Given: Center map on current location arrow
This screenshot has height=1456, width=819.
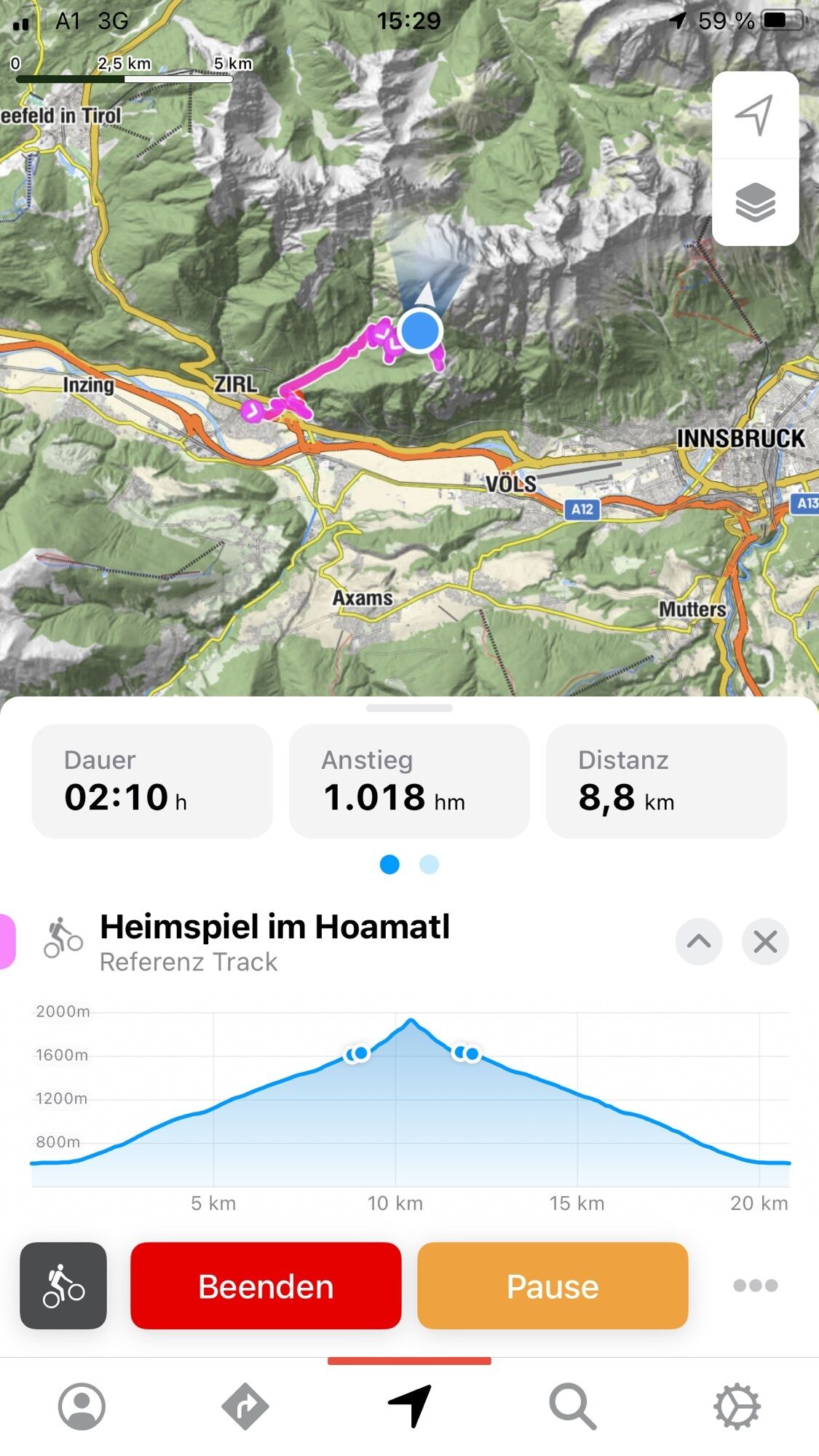Looking at the screenshot, I should (755, 116).
